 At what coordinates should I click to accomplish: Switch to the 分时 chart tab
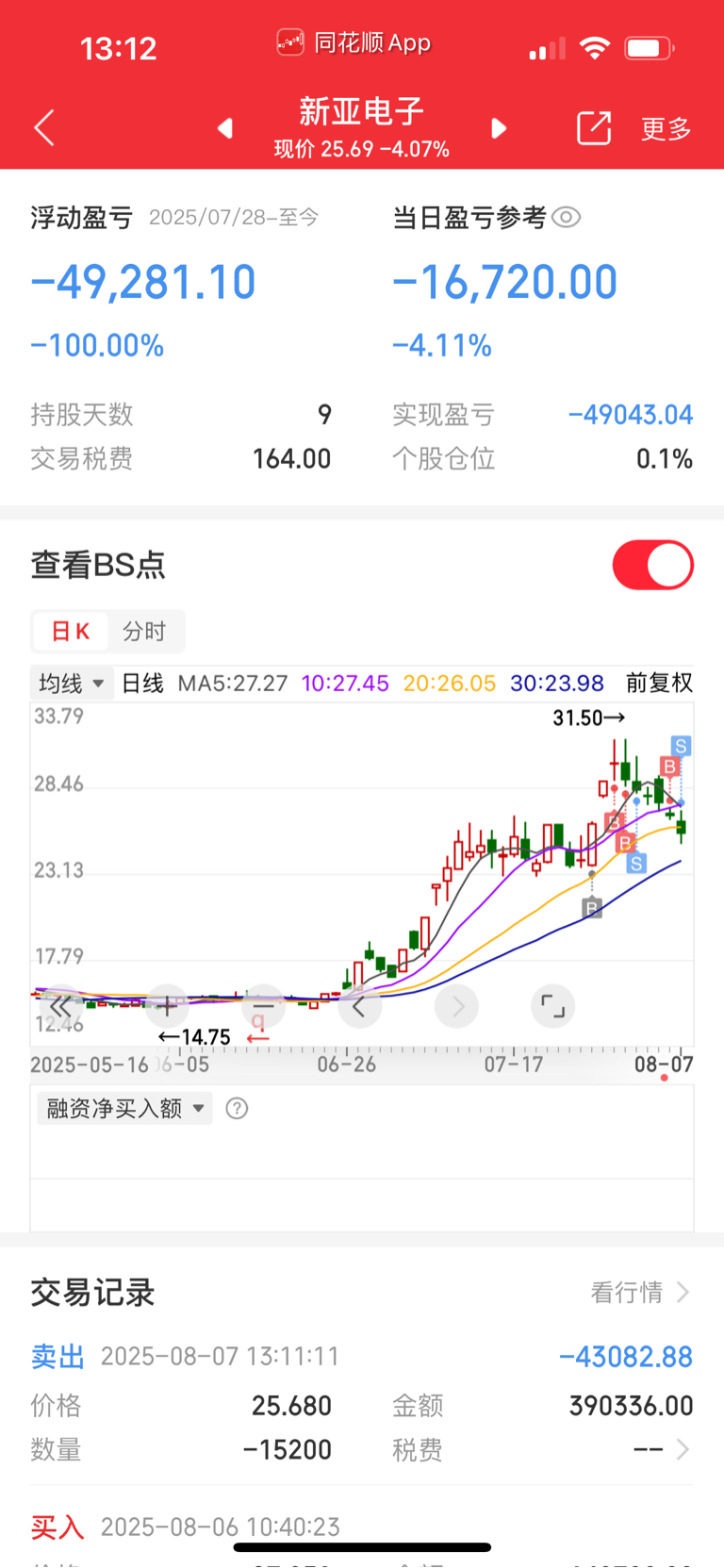(144, 632)
